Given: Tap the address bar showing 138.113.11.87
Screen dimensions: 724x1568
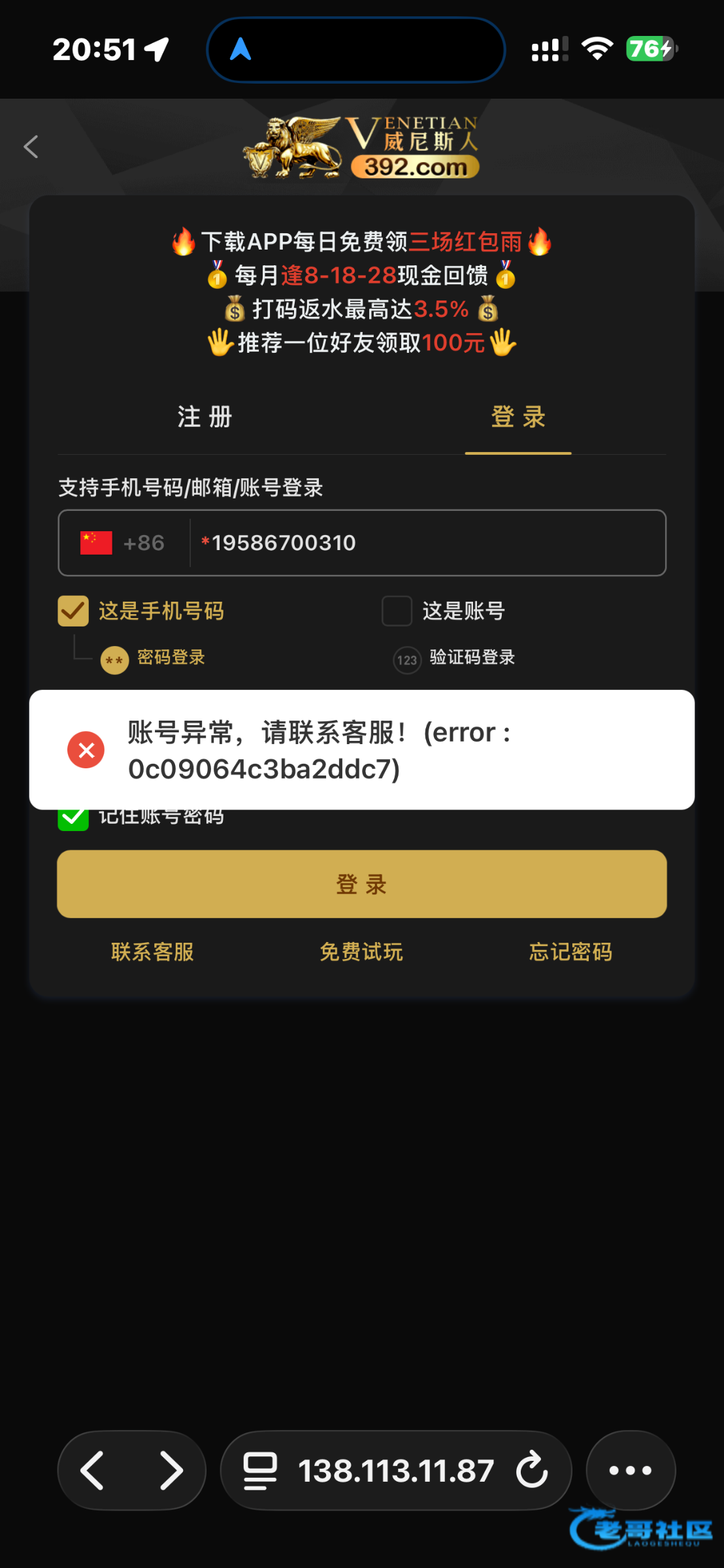Looking at the screenshot, I should (x=395, y=1471).
